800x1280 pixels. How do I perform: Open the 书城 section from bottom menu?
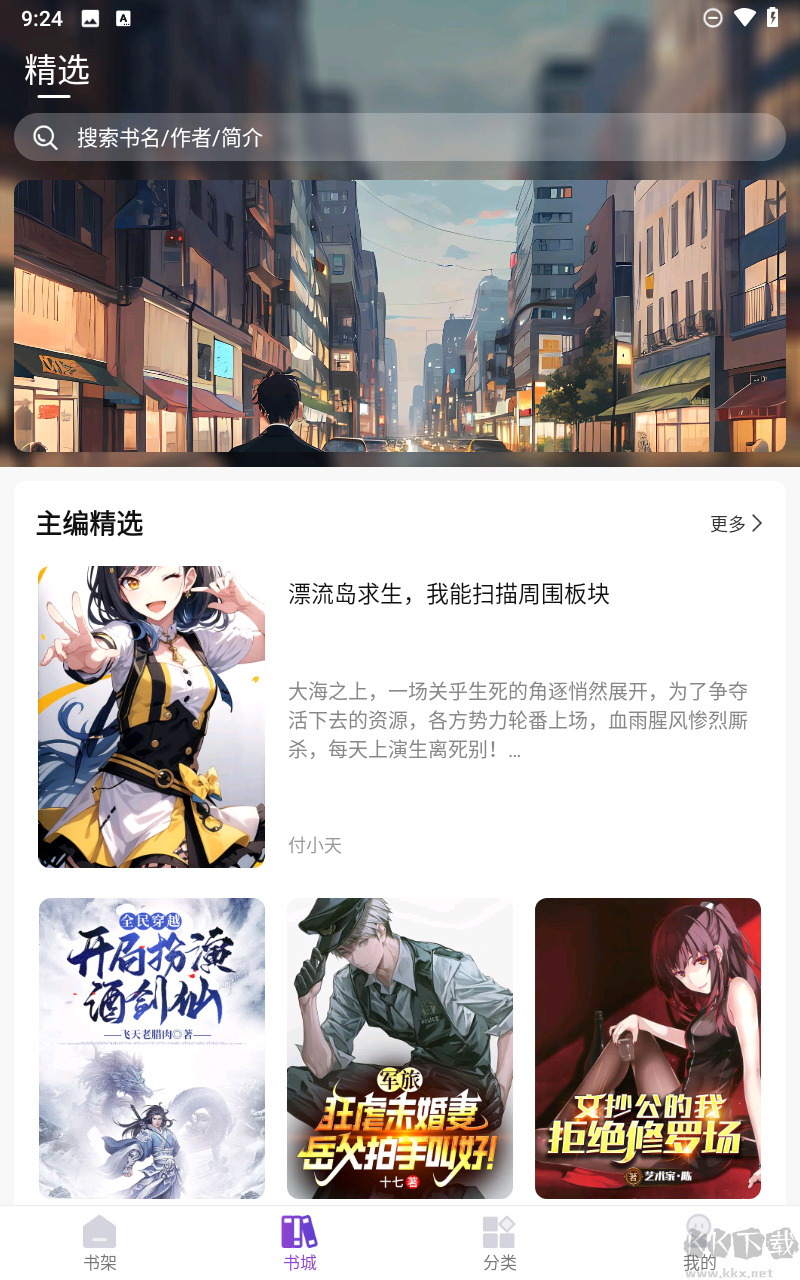[x=299, y=1243]
